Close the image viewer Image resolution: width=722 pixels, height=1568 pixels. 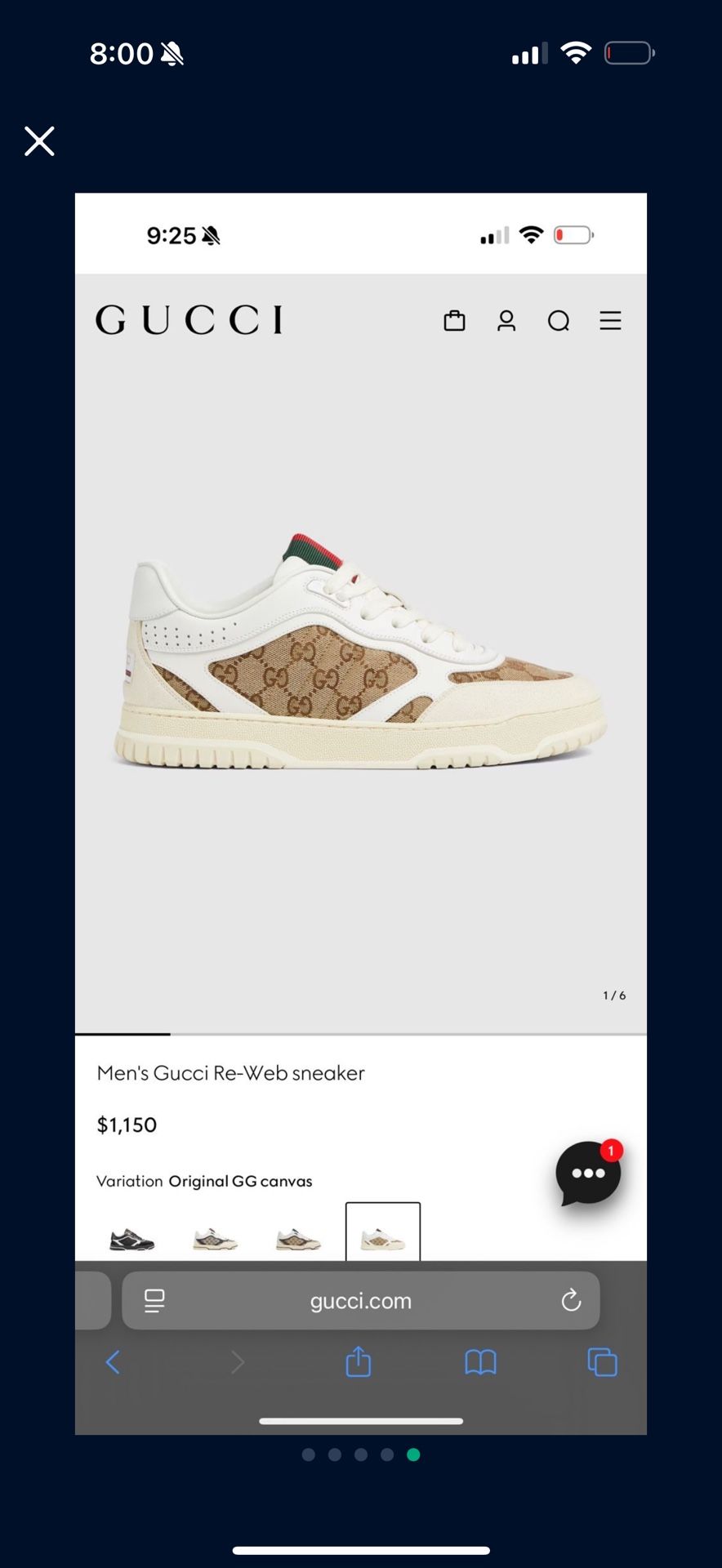[39, 141]
